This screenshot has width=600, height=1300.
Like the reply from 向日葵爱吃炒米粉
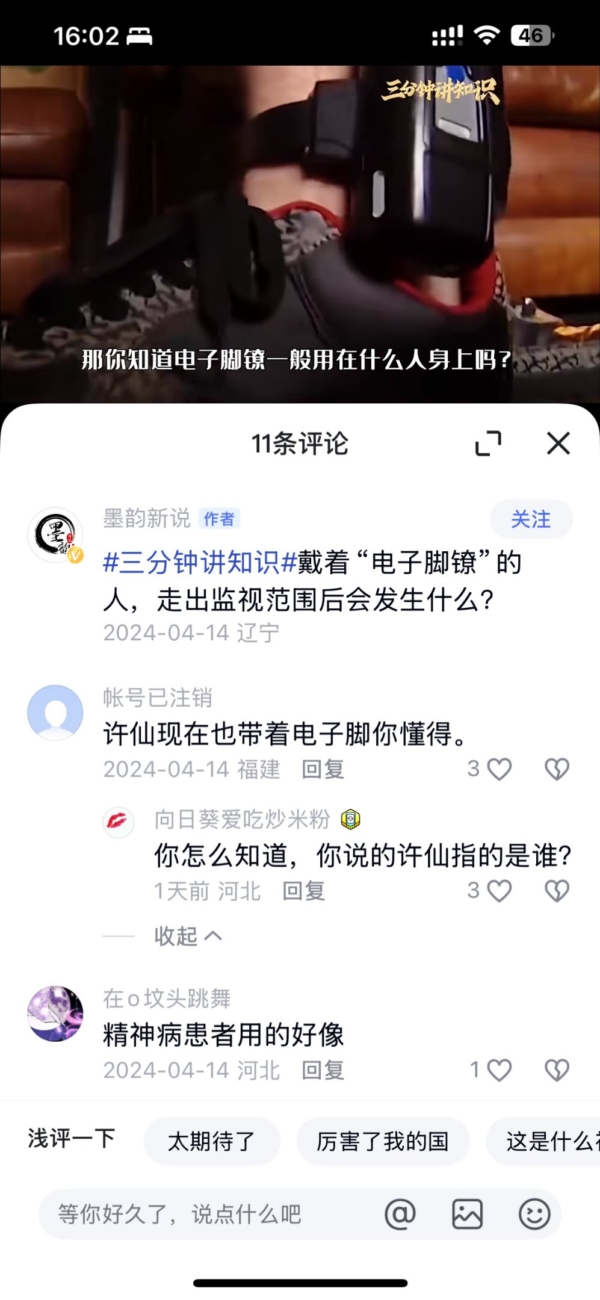pyautogui.click(x=499, y=890)
